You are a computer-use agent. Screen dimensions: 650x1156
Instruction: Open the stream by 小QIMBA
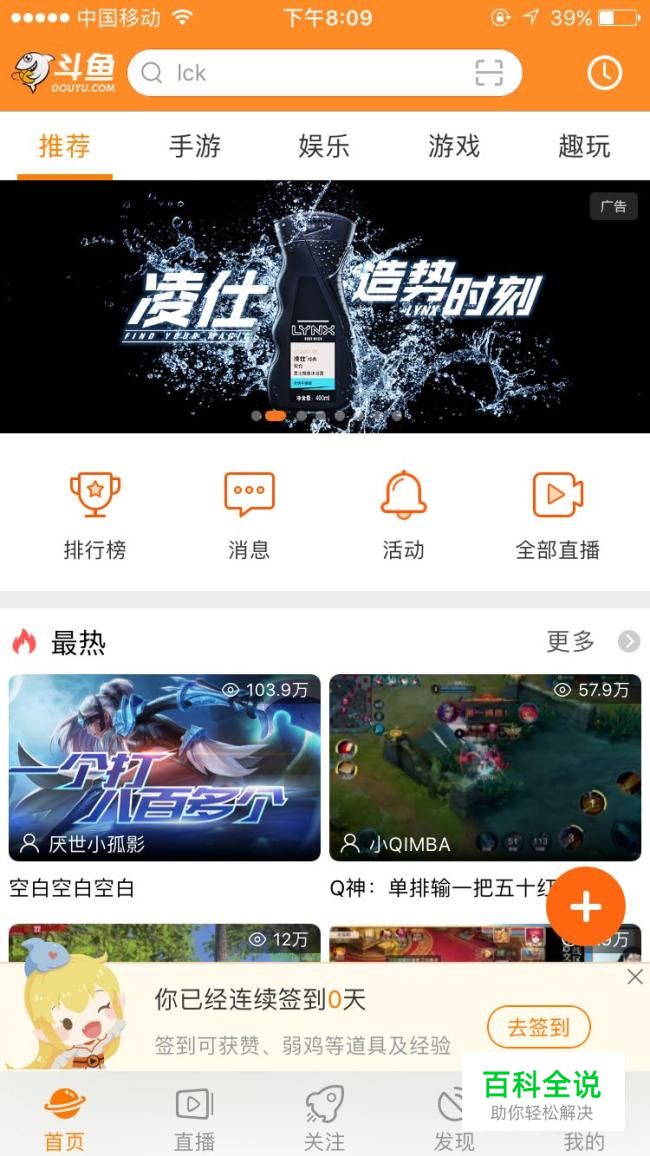pyautogui.click(x=485, y=767)
